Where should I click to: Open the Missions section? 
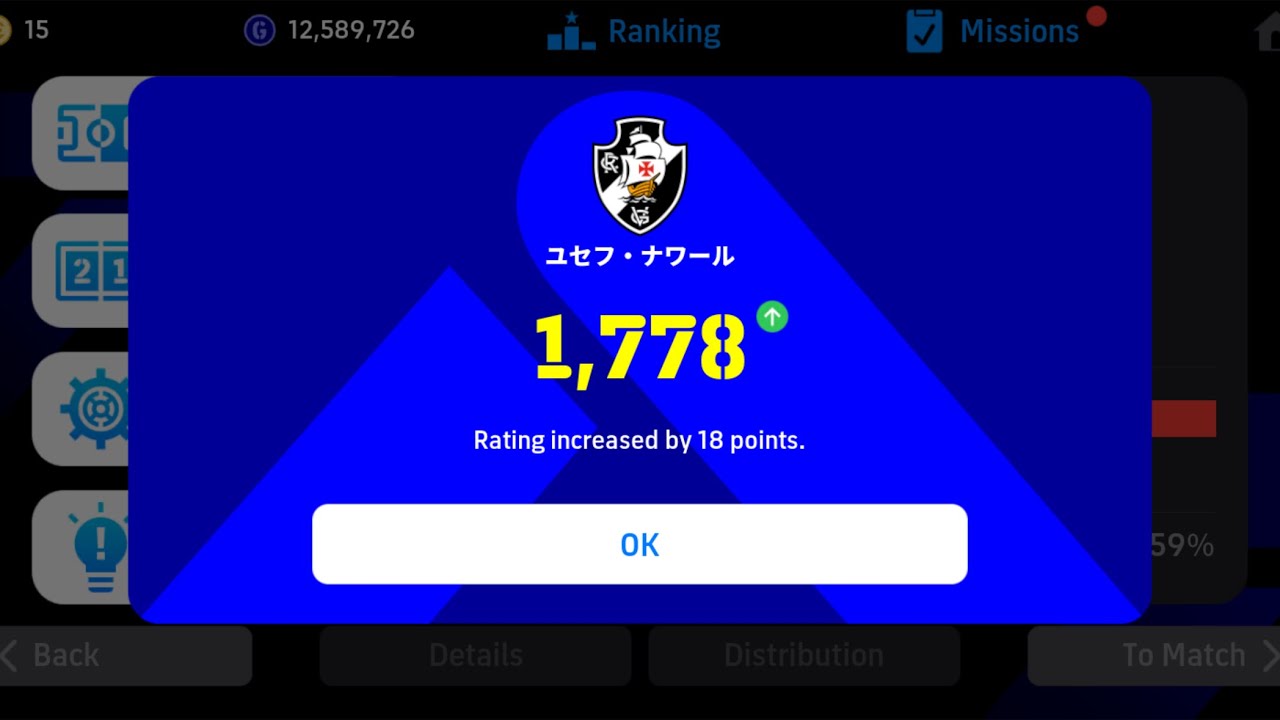point(994,32)
